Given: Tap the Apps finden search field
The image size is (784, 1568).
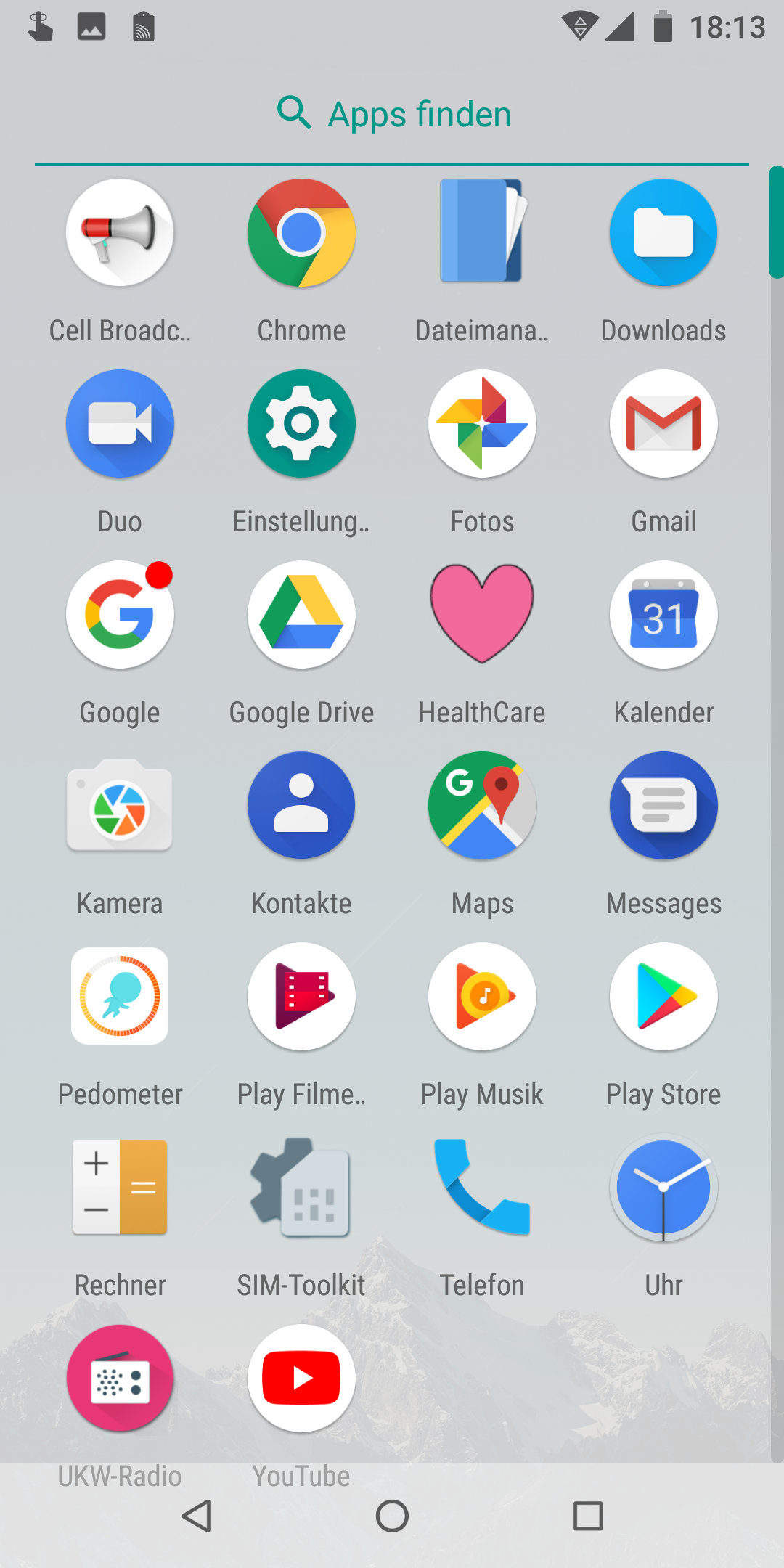Looking at the screenshot, I should coord(392,114).
